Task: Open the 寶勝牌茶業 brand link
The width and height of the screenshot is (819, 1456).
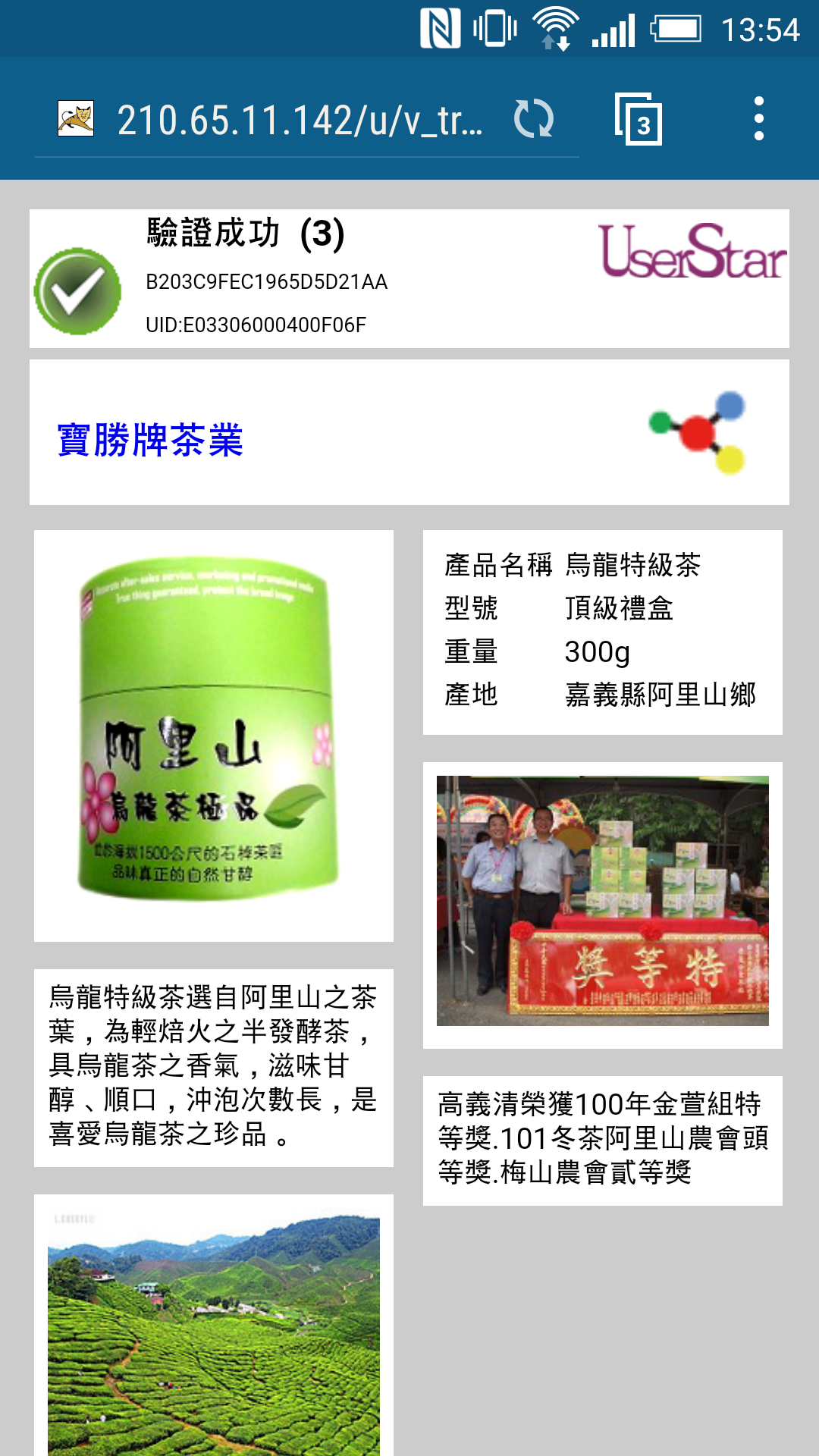Action: [x=150, y=440]
